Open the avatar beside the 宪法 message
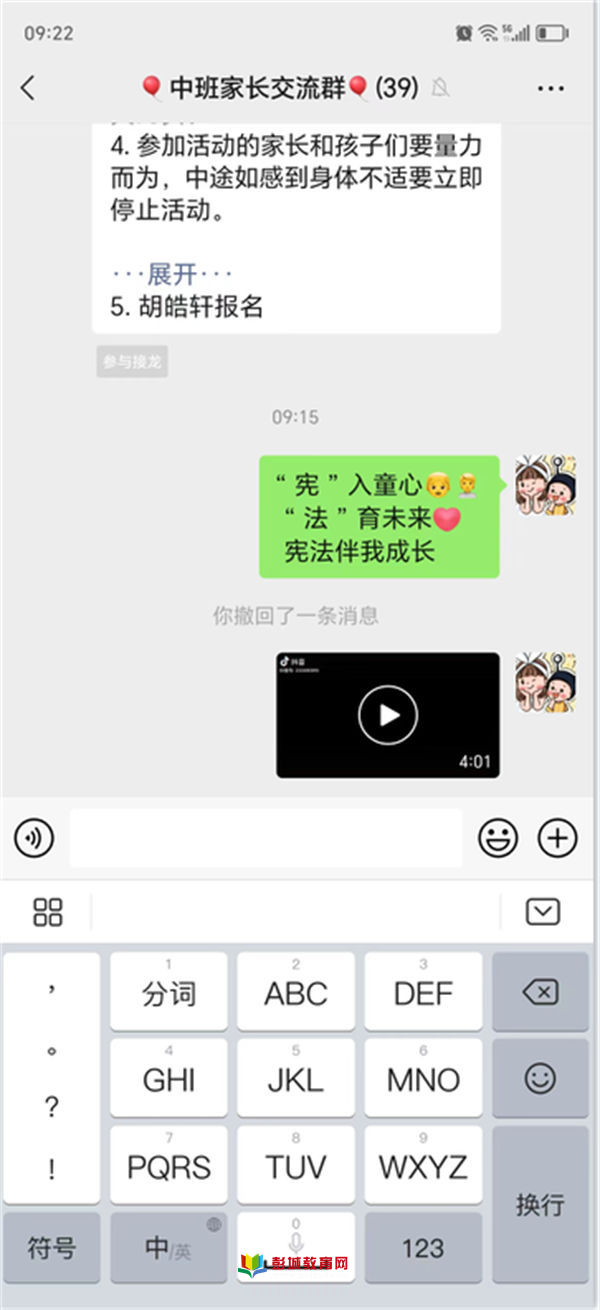The height and width of the screenshot is (1310, 600). click(545, 485)
